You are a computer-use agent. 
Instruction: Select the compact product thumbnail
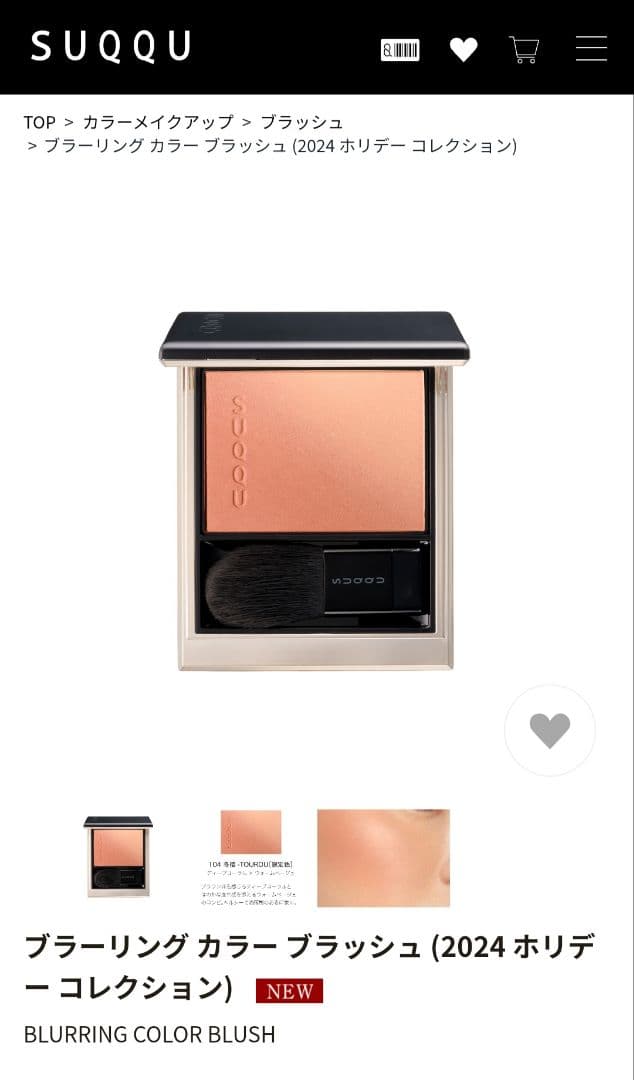coord(118,856)
